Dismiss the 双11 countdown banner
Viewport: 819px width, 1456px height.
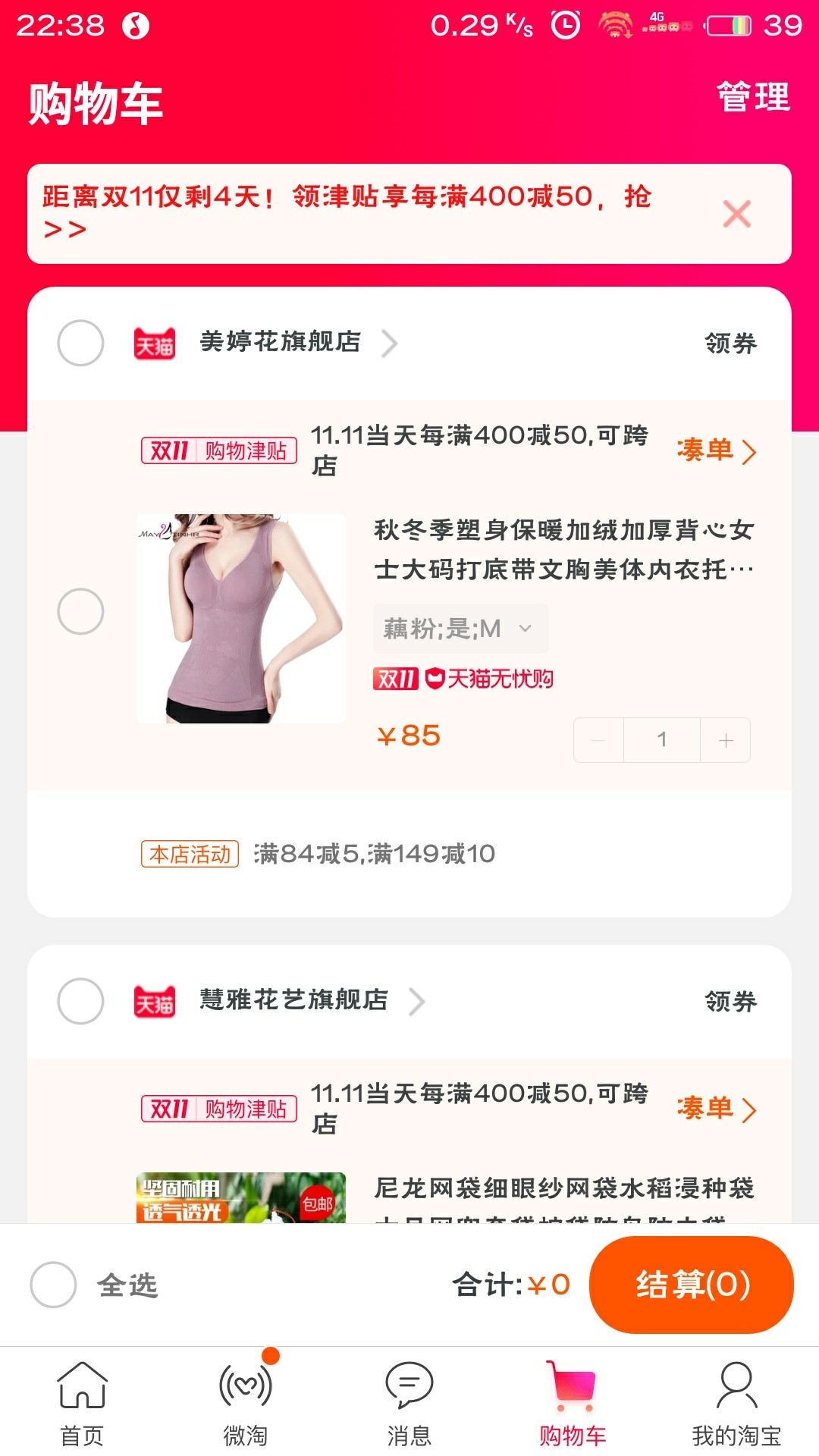tap(736, 214)
